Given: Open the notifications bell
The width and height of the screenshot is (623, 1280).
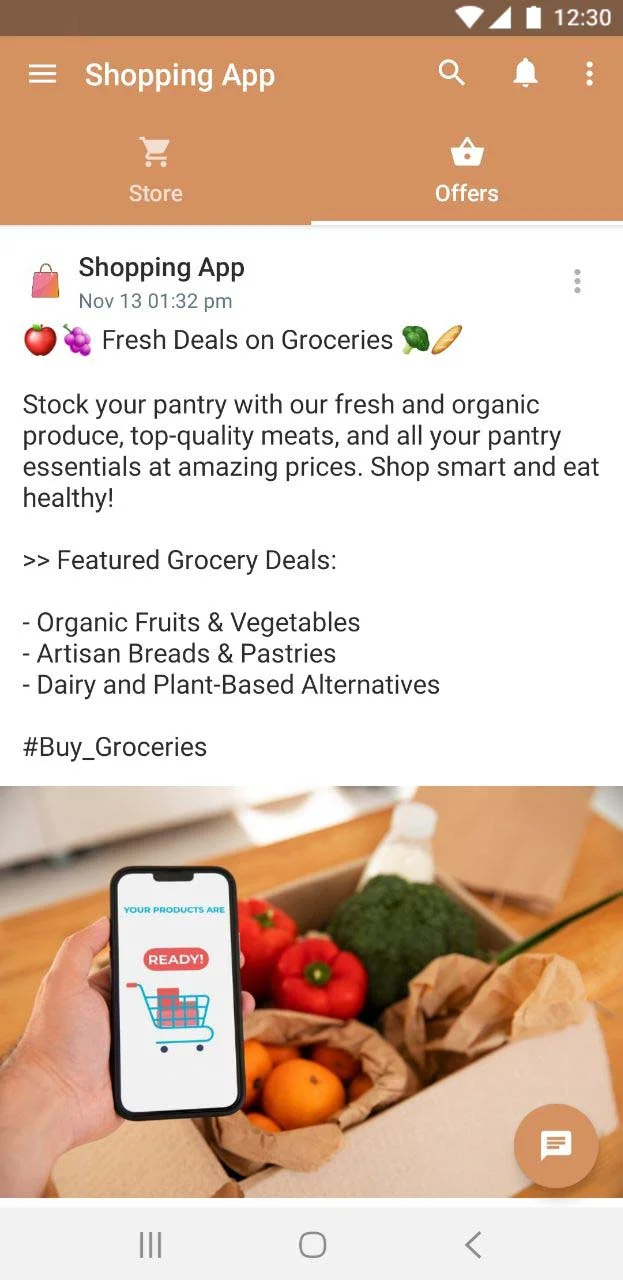Looking at the screenshot, I should tap(525, 73).
